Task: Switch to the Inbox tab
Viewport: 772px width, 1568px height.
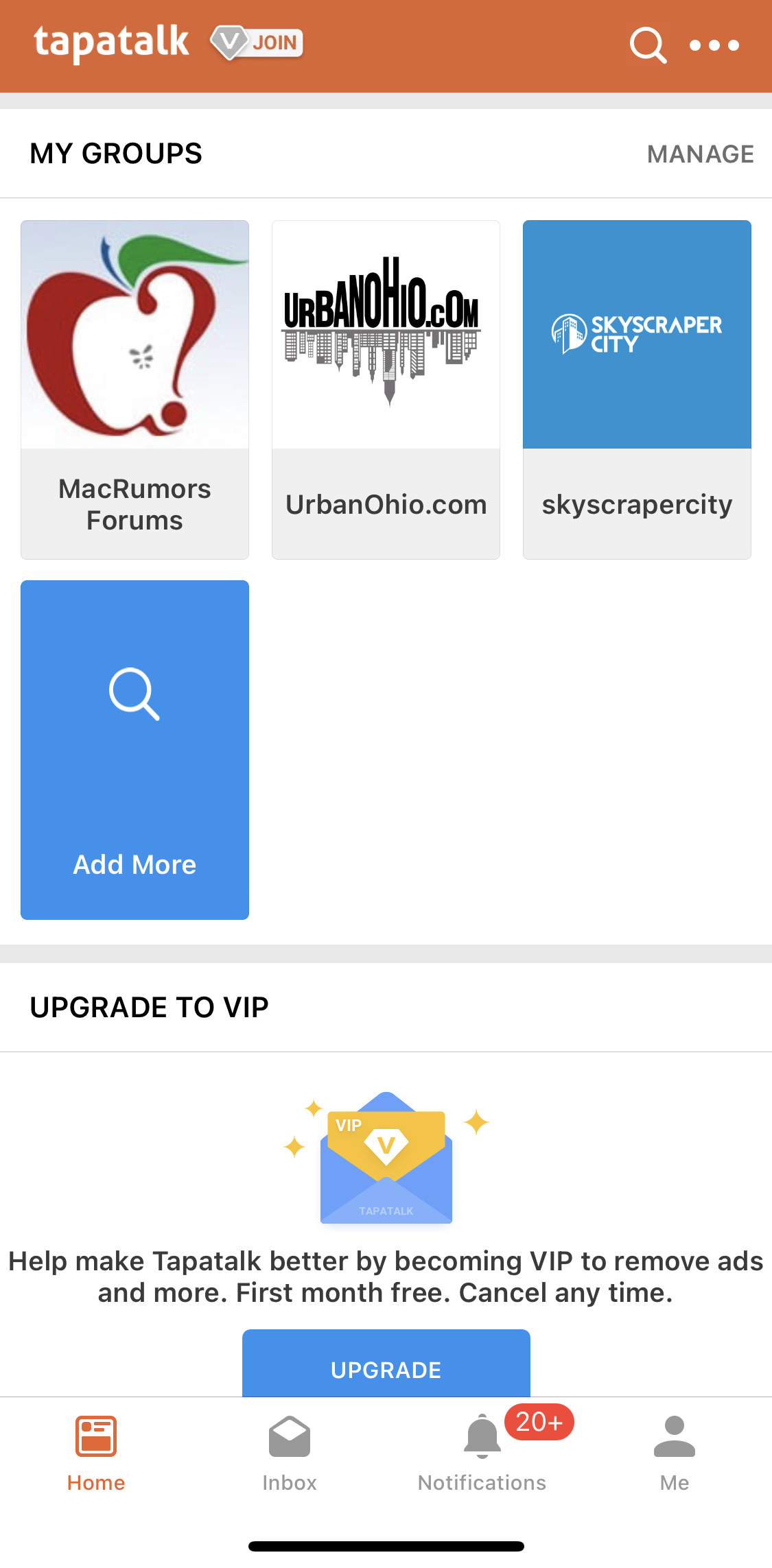Action: coord(290,1453)
